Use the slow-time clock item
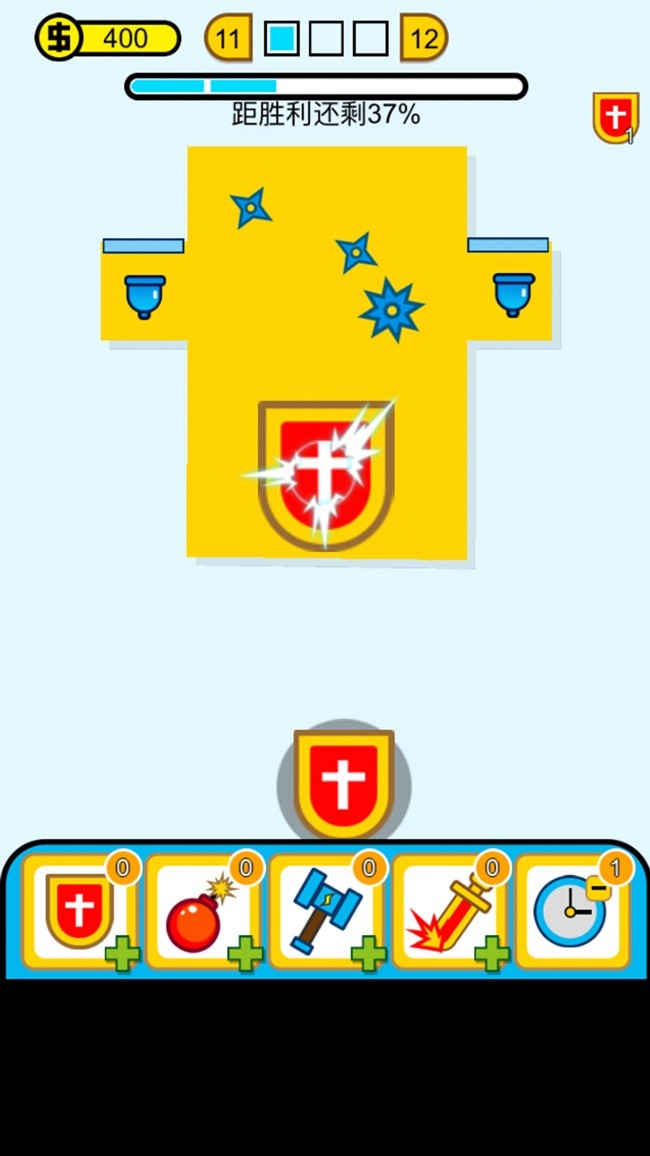 (x=573, y=912)
